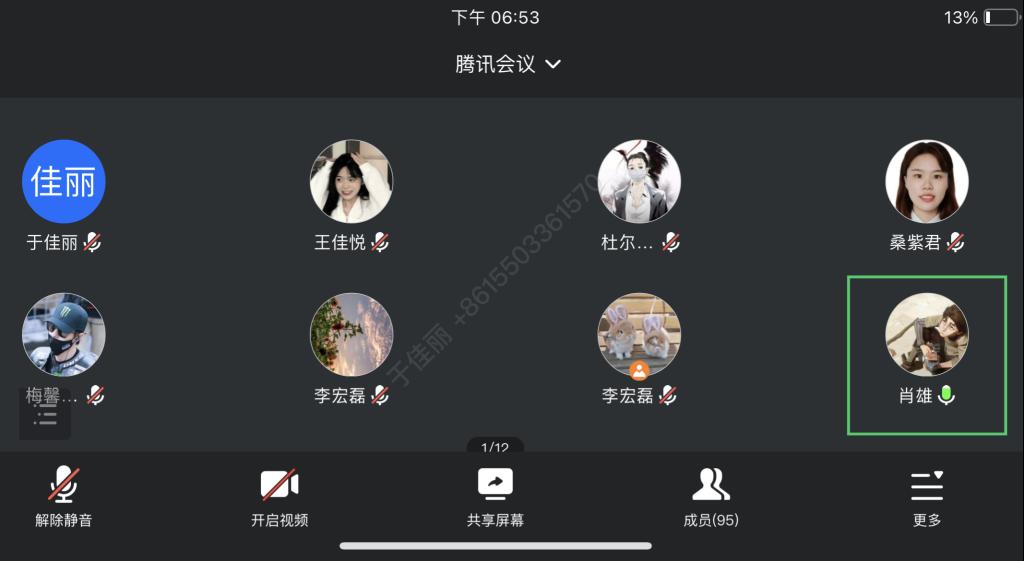
Task: Turn on camera with 开启视频
Action: (x=279, y=496)
